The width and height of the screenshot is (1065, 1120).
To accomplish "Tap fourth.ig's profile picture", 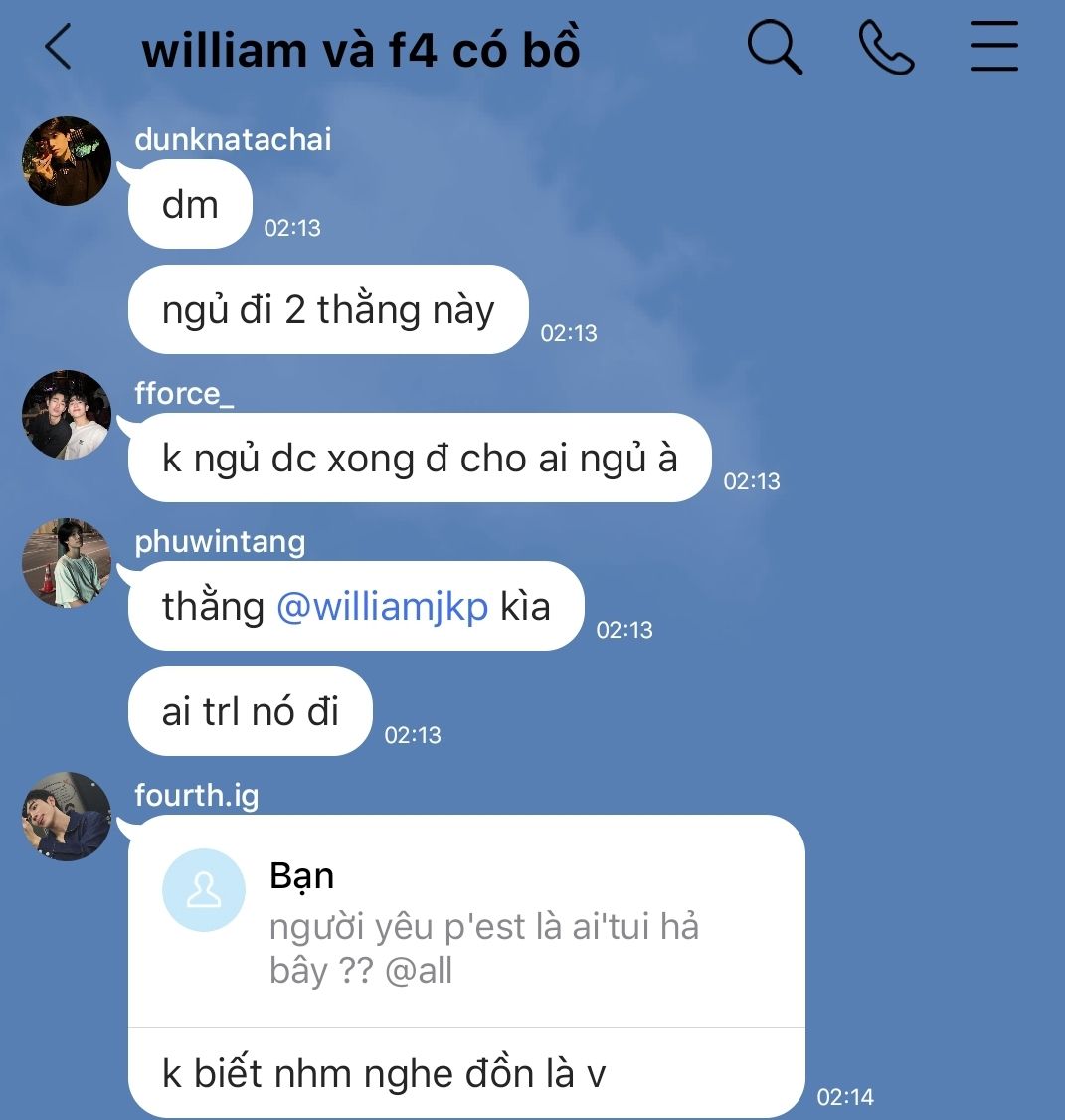I will (67, 817).
